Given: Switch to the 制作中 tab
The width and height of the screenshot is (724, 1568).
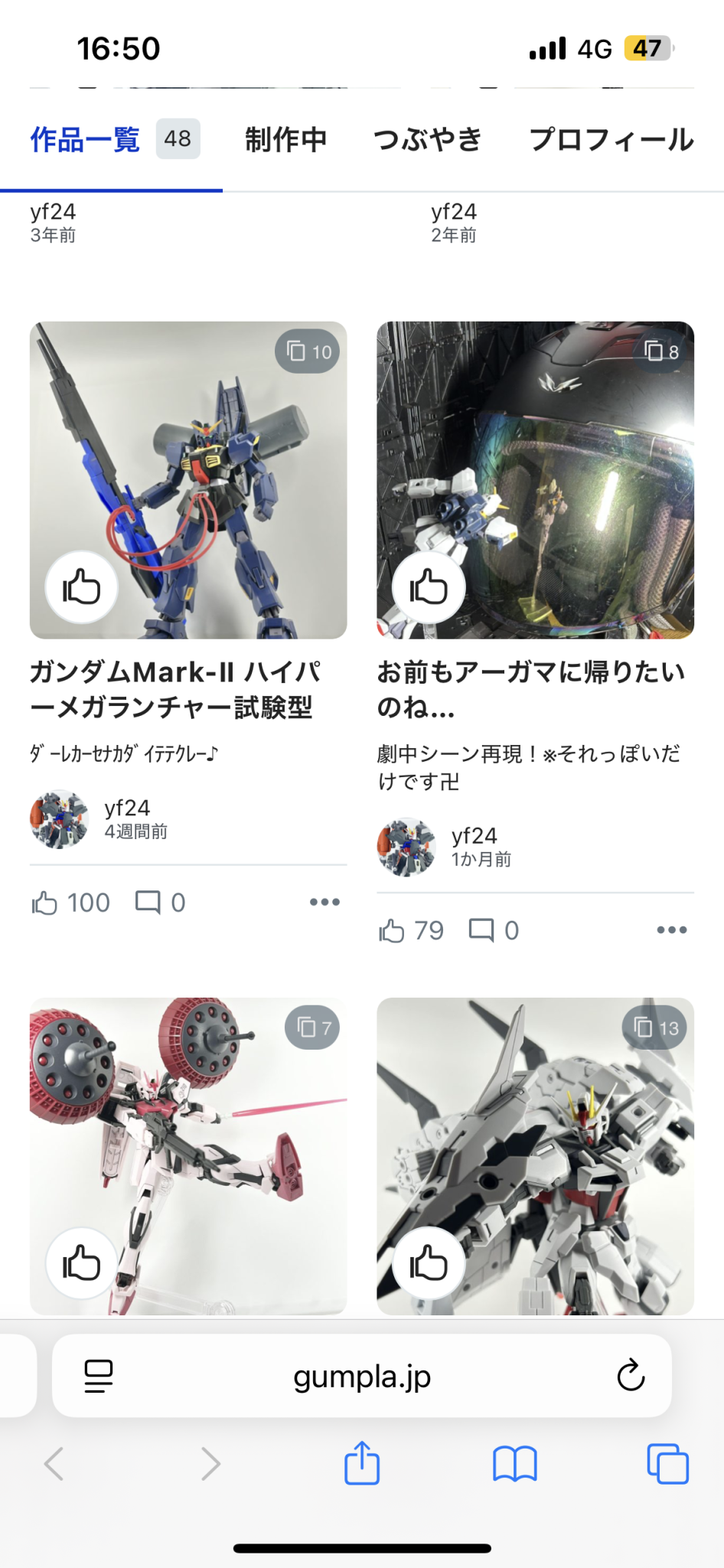Looking at the screenshot, I should tap(285, 139).
